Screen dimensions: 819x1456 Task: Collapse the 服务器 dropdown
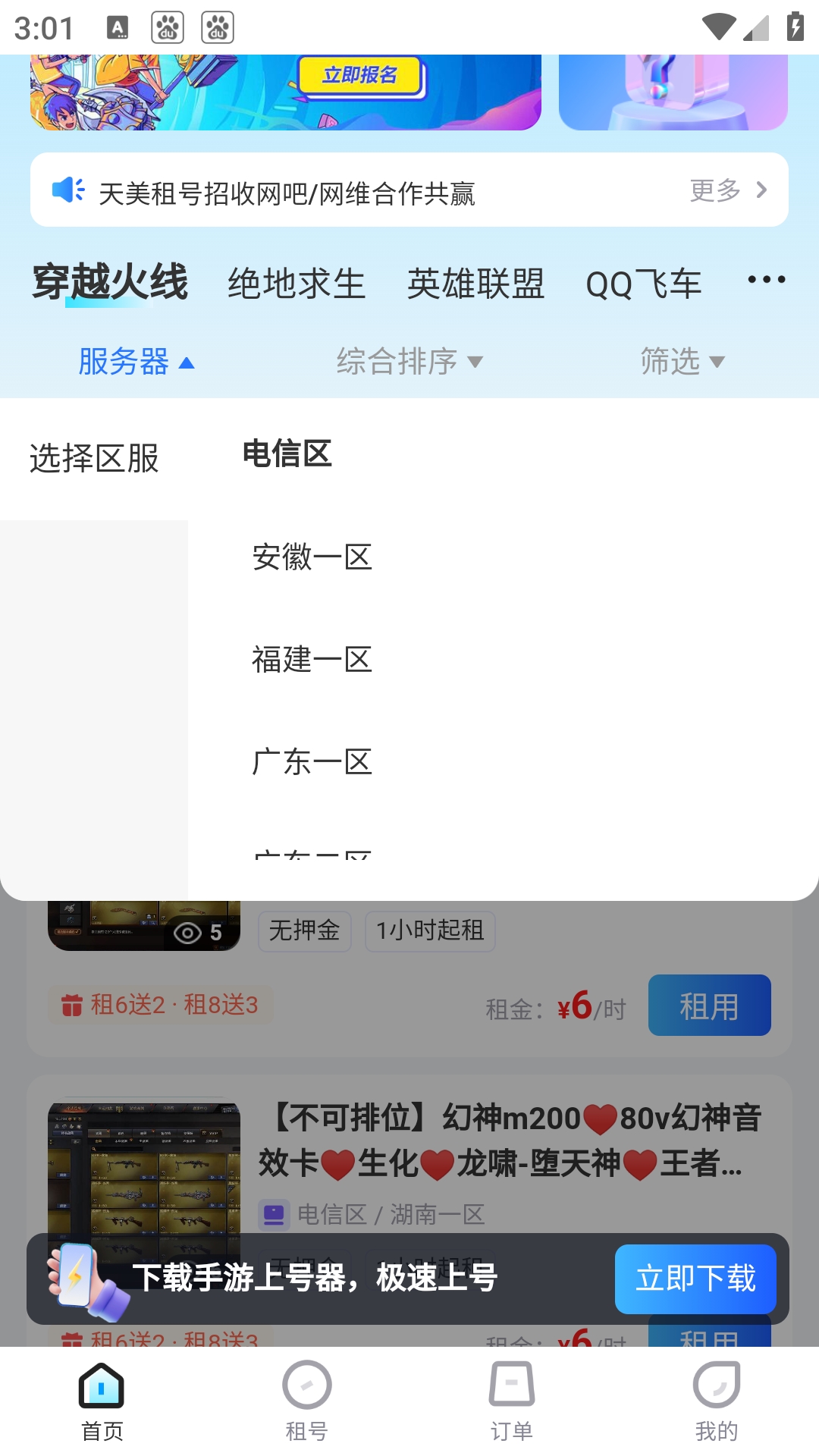tap(136, 362)
